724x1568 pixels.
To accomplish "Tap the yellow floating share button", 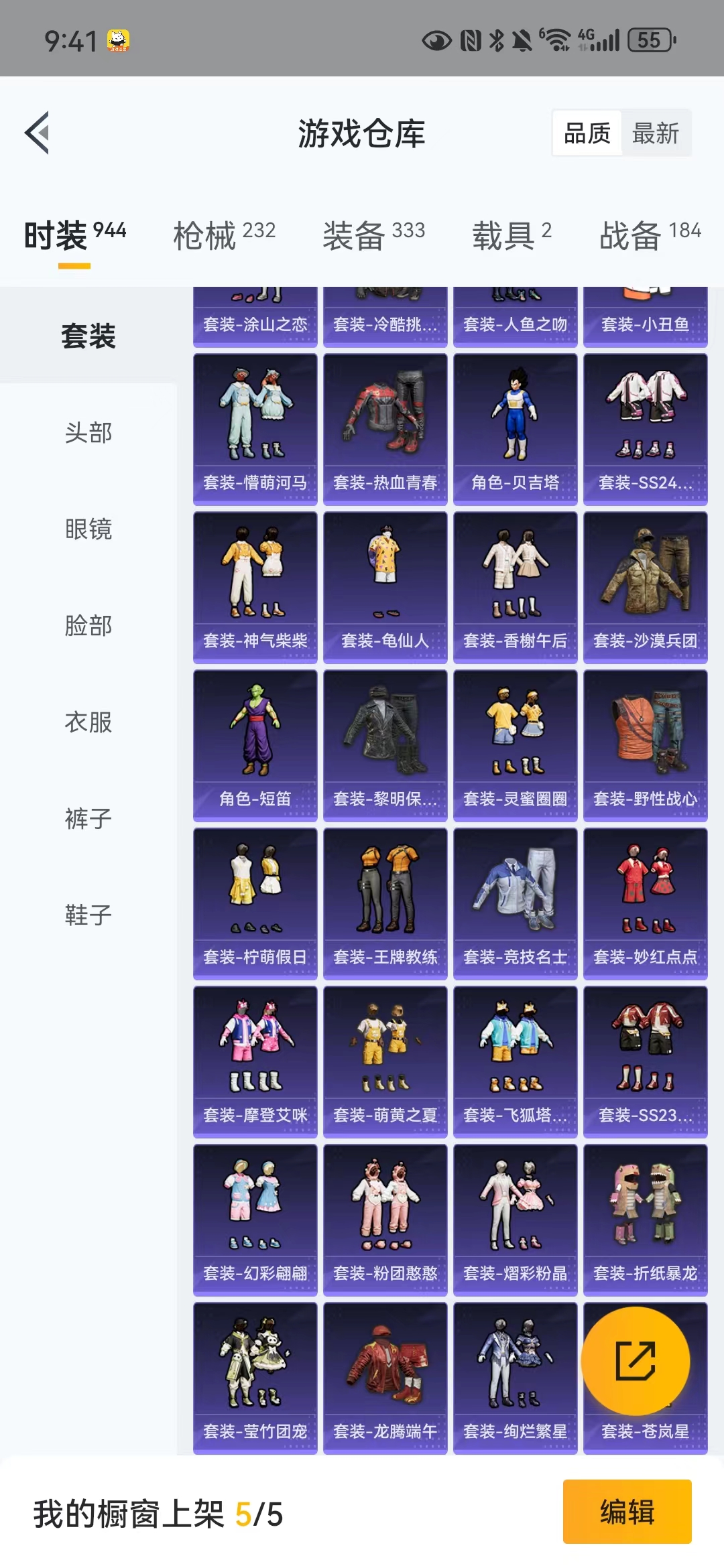I will [x=636, y=1361].
